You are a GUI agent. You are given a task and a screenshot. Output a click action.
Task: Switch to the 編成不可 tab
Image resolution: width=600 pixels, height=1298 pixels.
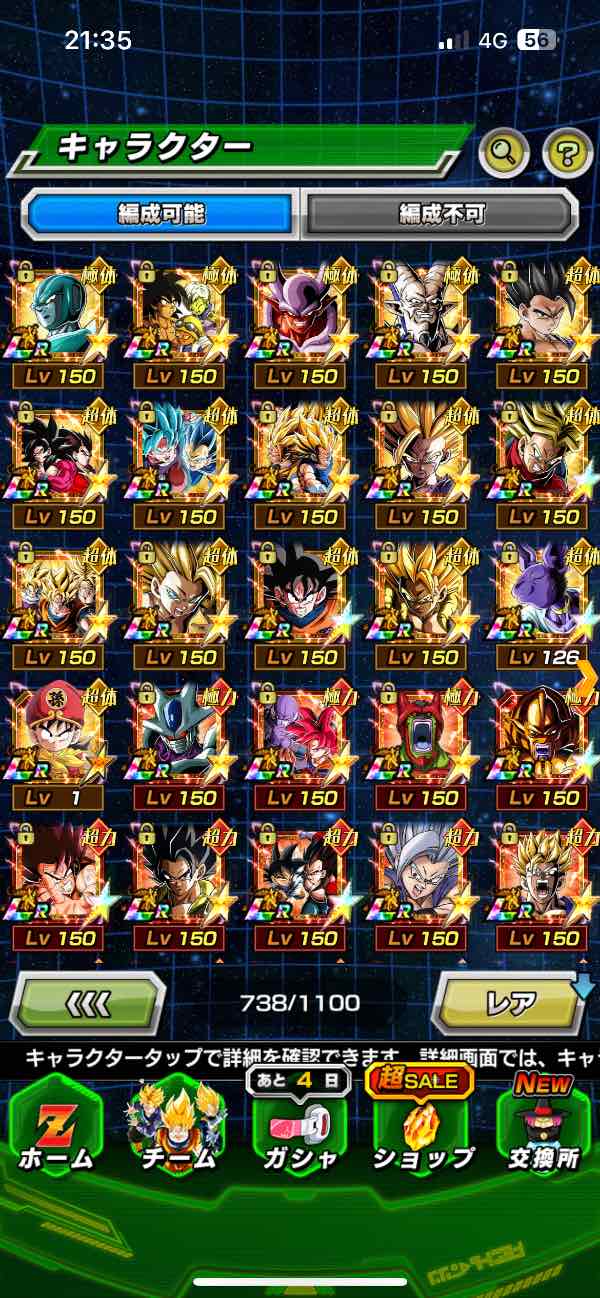pyautogui.click(x=441, y=213)
